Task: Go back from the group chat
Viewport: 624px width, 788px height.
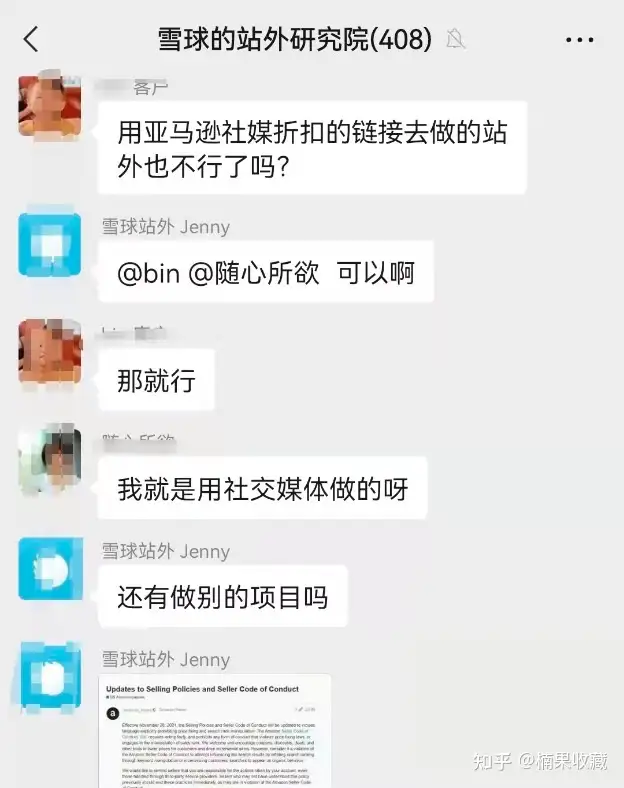Action: (31, 40)
